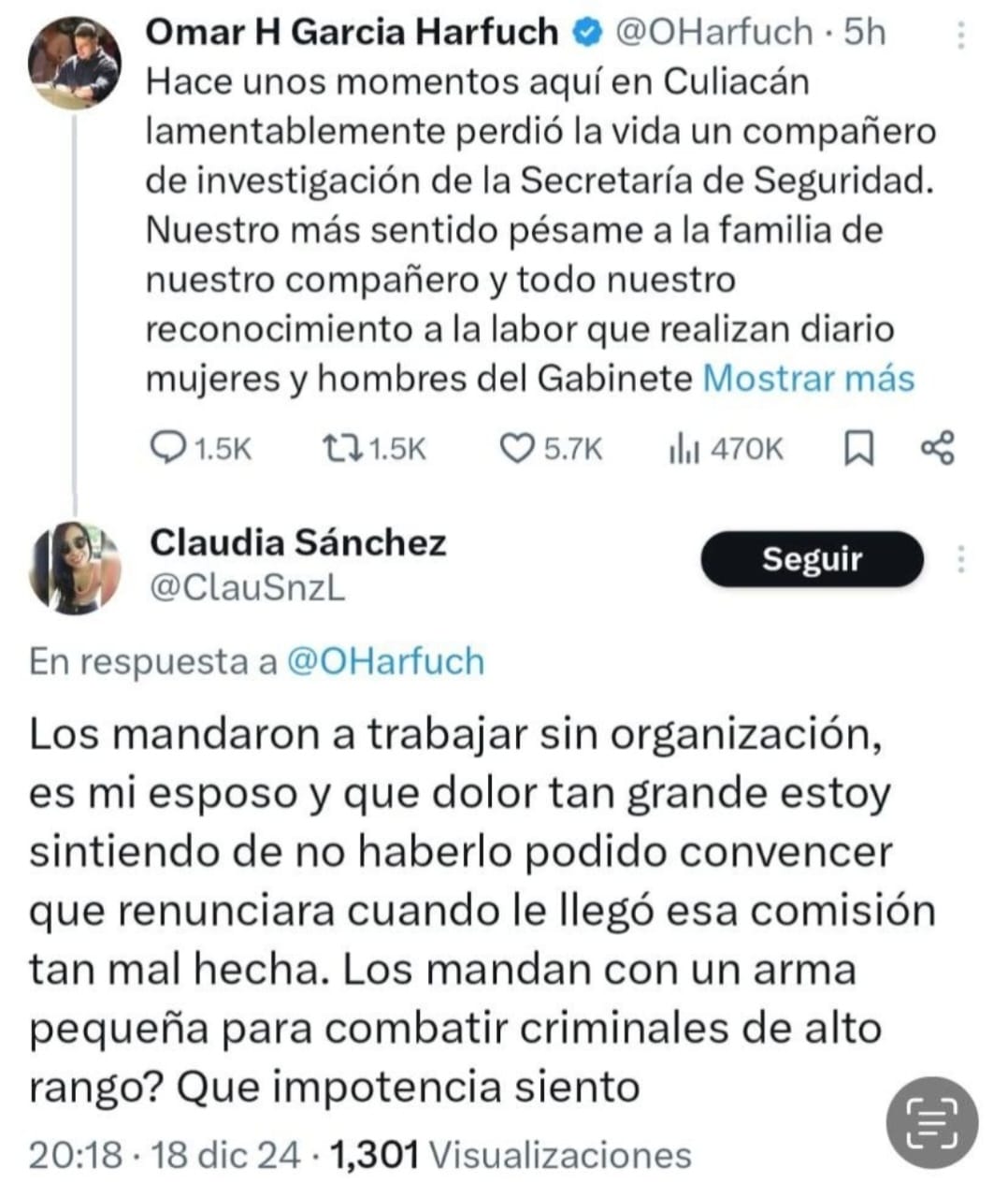Open Claudia Sánchez's profile picture

75,567
